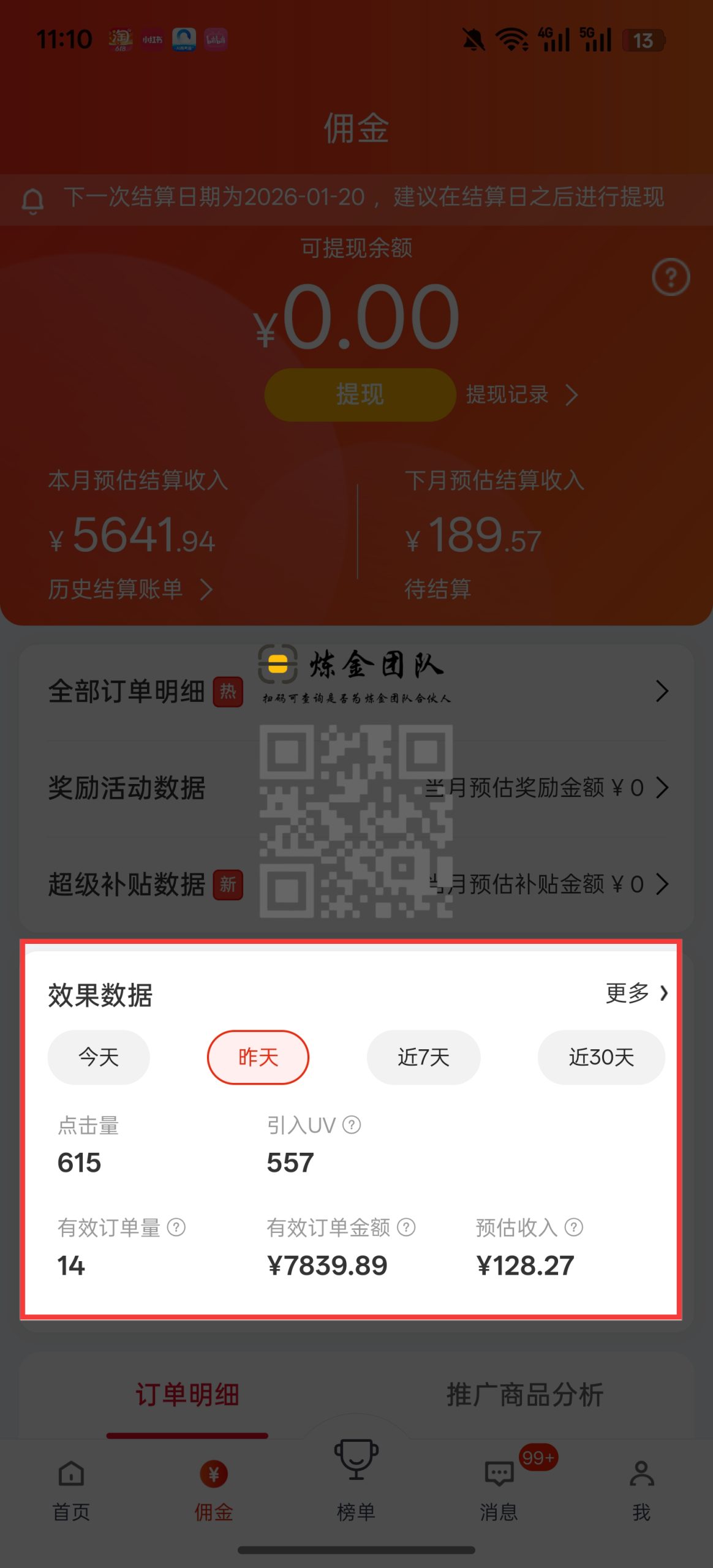Select the 订单明细 tab
The height and width of the screenshot is (1568, 713).
click(187, 1394)
